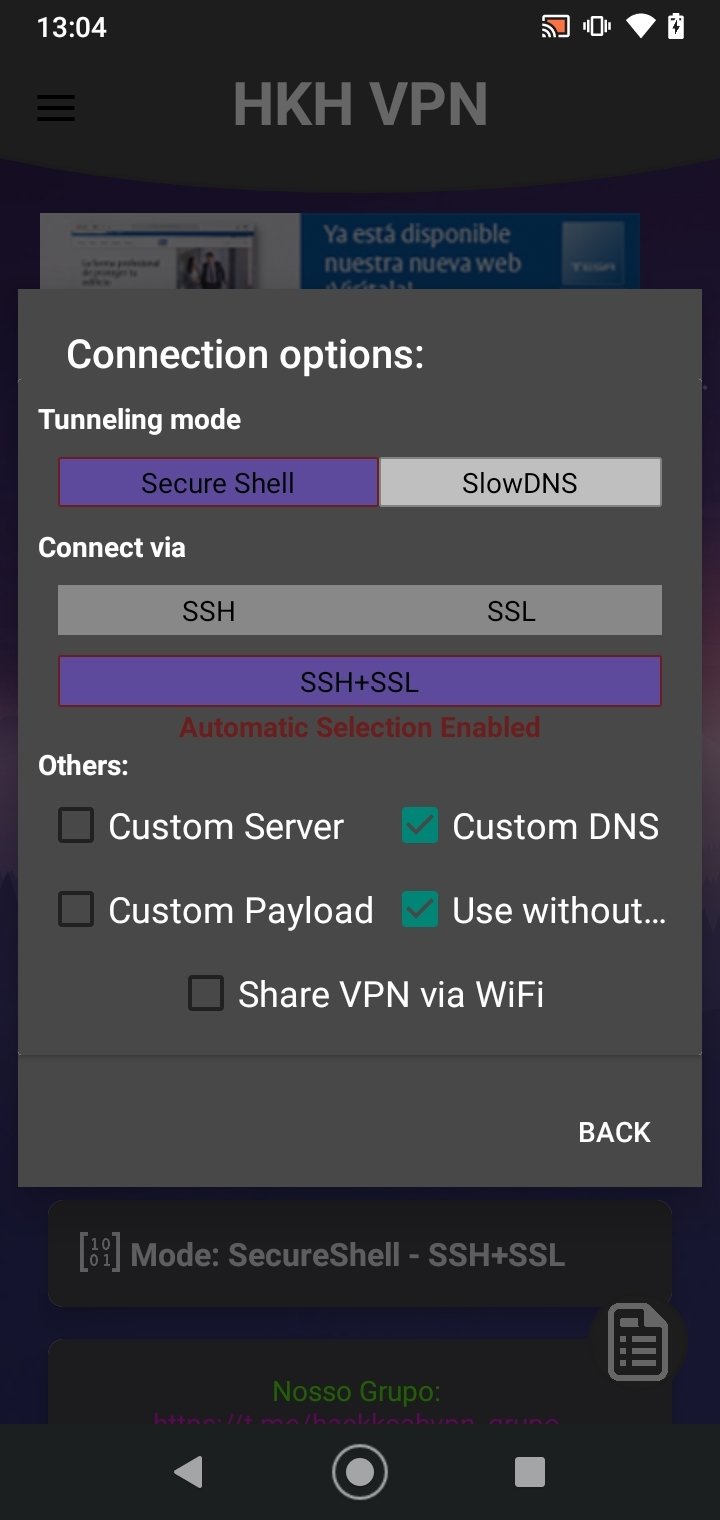
Task: Choose SSH connection type
Action: (209, 611)
